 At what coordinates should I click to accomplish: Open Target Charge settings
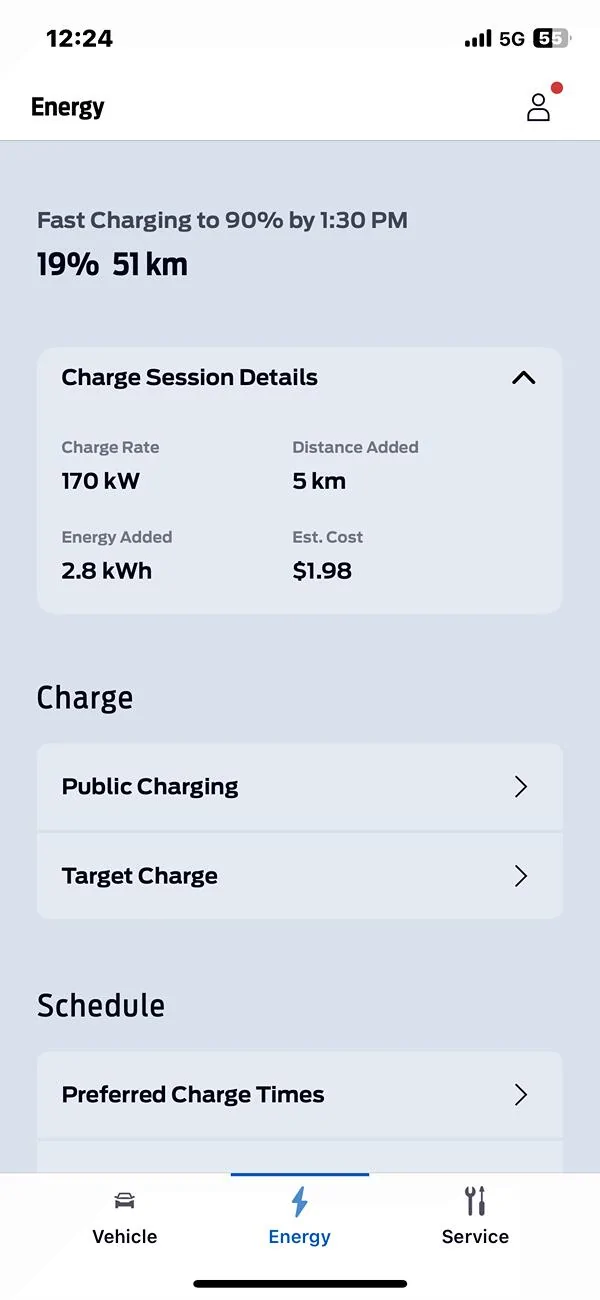tap(299, 876)
